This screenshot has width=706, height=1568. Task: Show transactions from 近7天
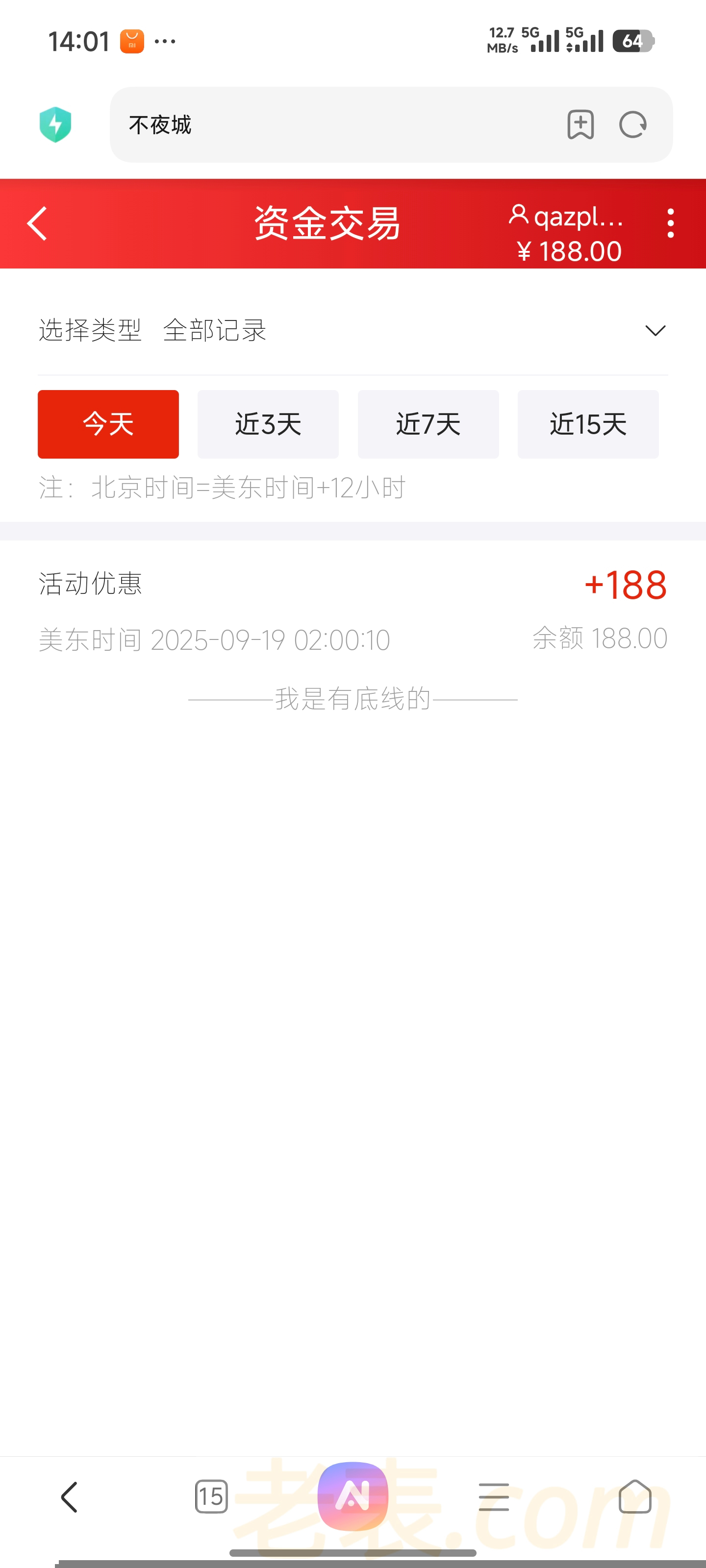pos(428,424)
